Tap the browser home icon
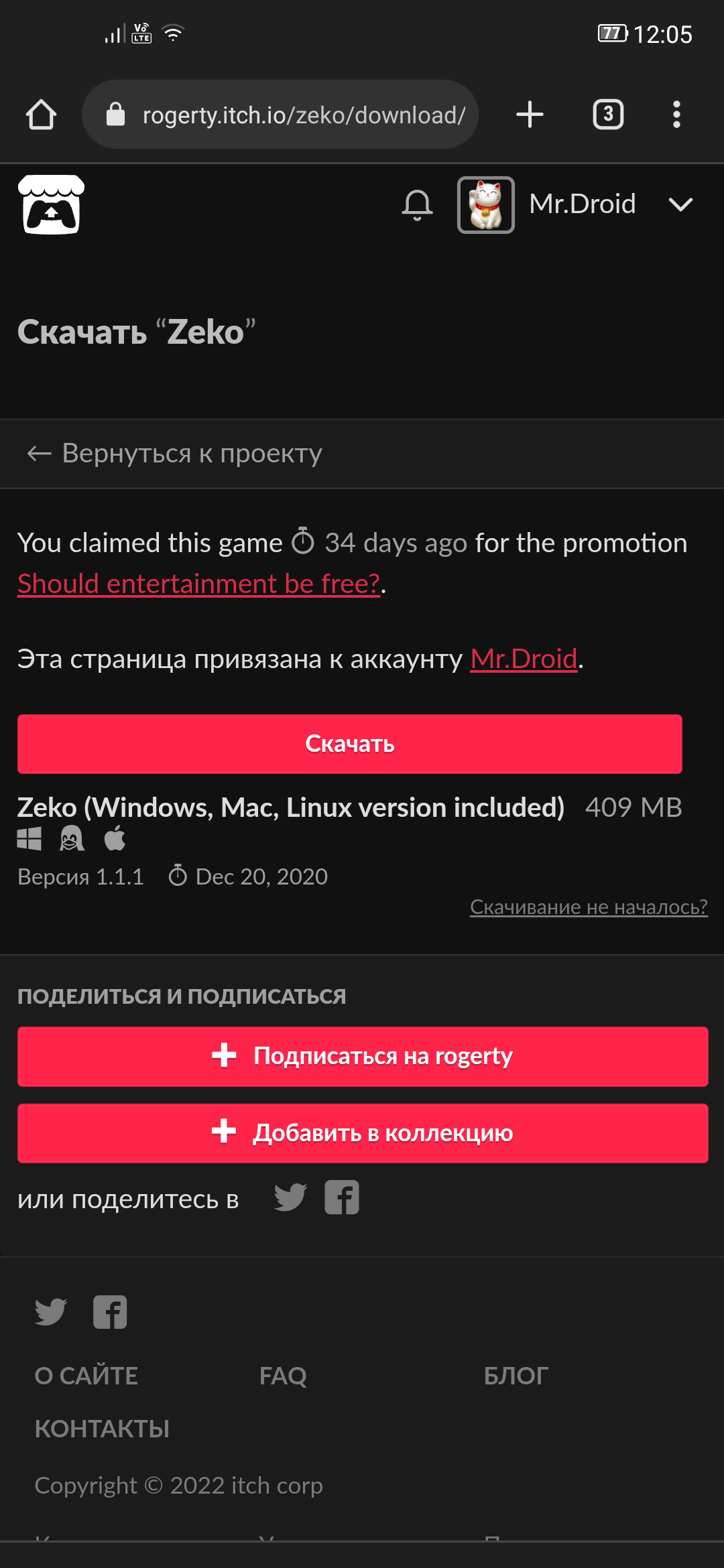724x1568 pixels. (x=41, y=115)
